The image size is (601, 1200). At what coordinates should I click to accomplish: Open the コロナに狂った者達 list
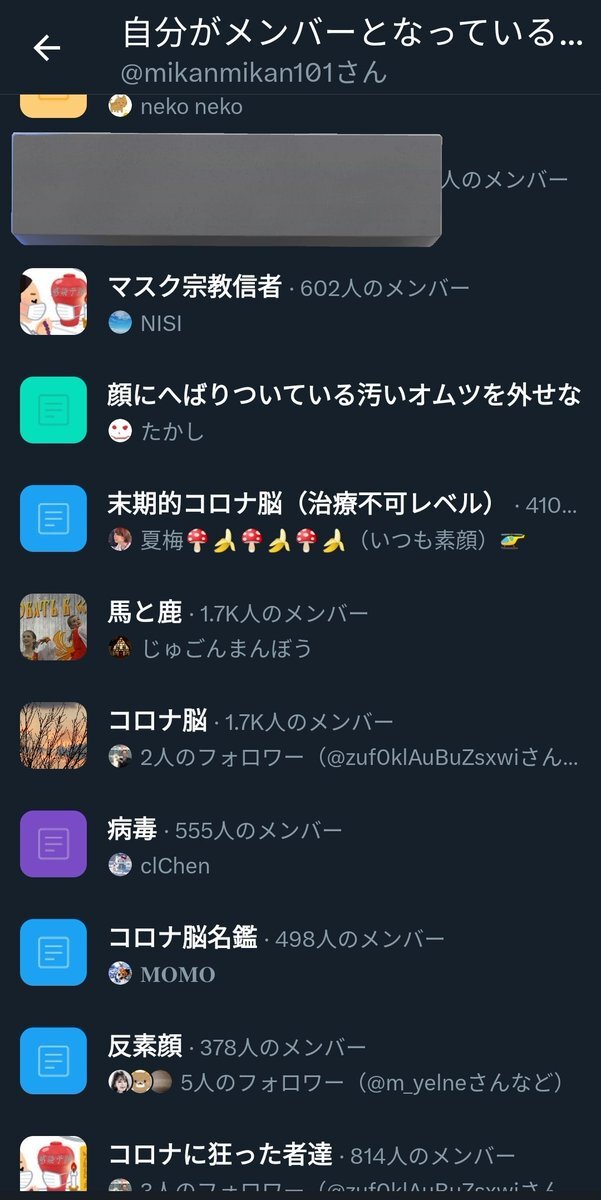pyautogui.click(x=220, y=1154)
